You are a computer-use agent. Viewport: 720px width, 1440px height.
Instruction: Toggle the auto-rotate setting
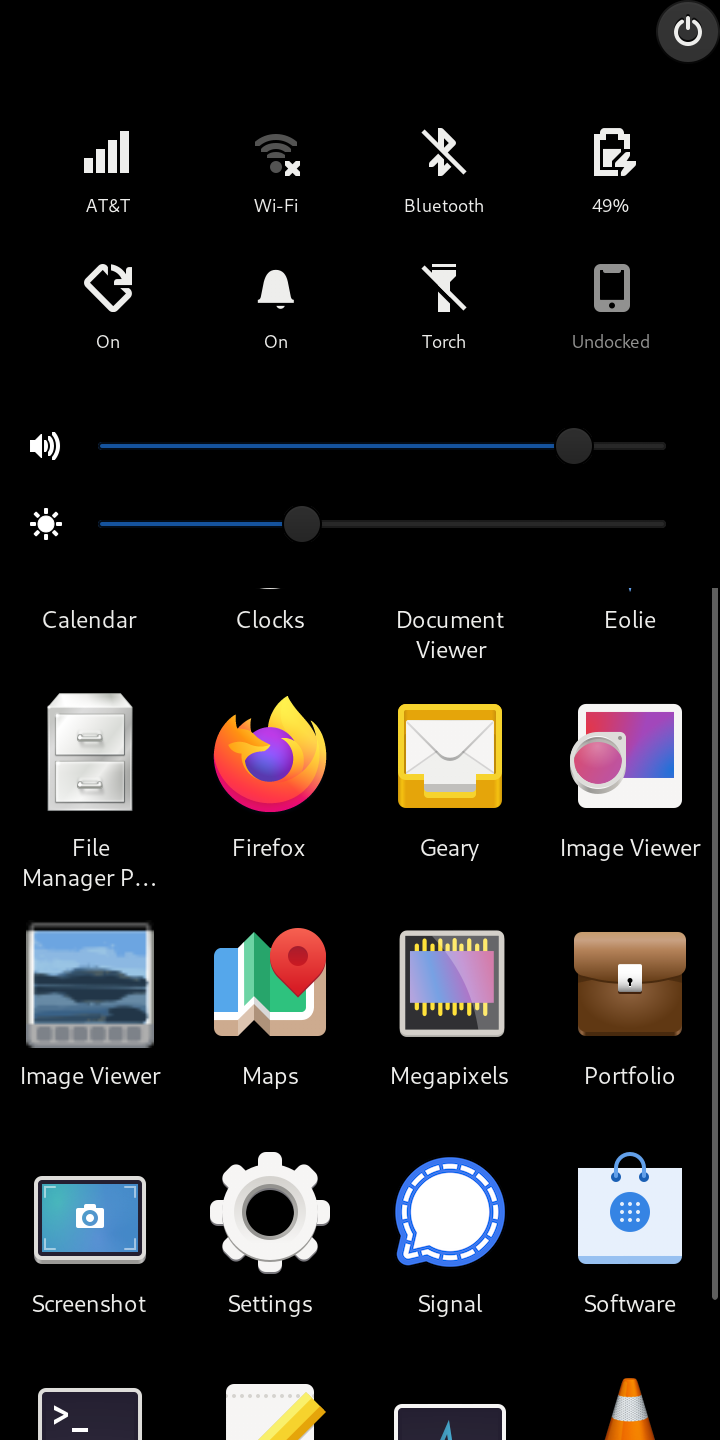(108, 306)
